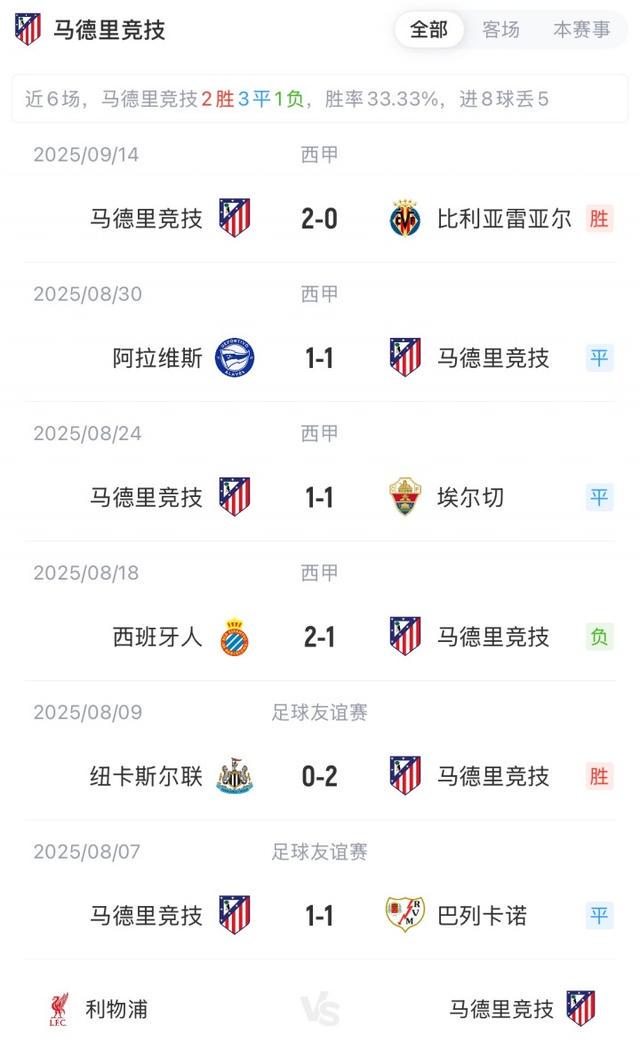Switch to the 客场 tab
Image resolution: width=640 pixels, height=1058 pixels.
(x=501, y=30)
